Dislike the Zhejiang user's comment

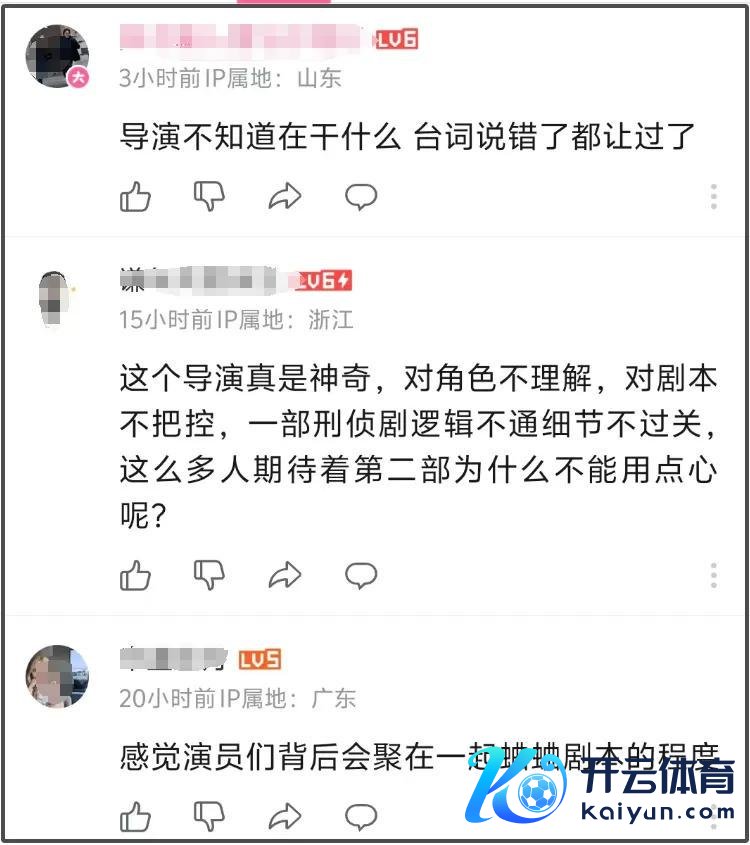point(209,575)
